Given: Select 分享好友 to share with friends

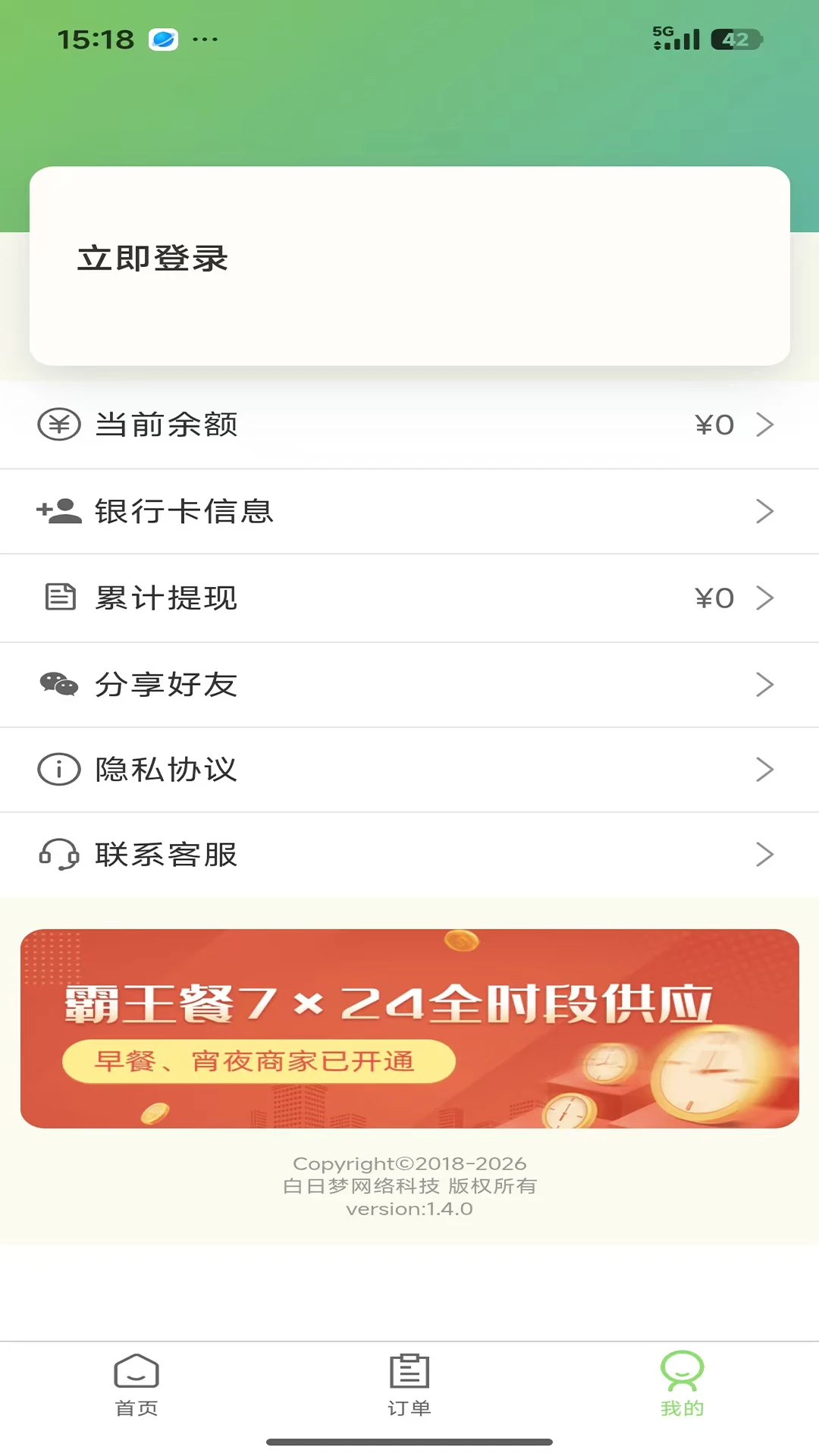Looking at the screenshot, I should [x=409, y=685].
